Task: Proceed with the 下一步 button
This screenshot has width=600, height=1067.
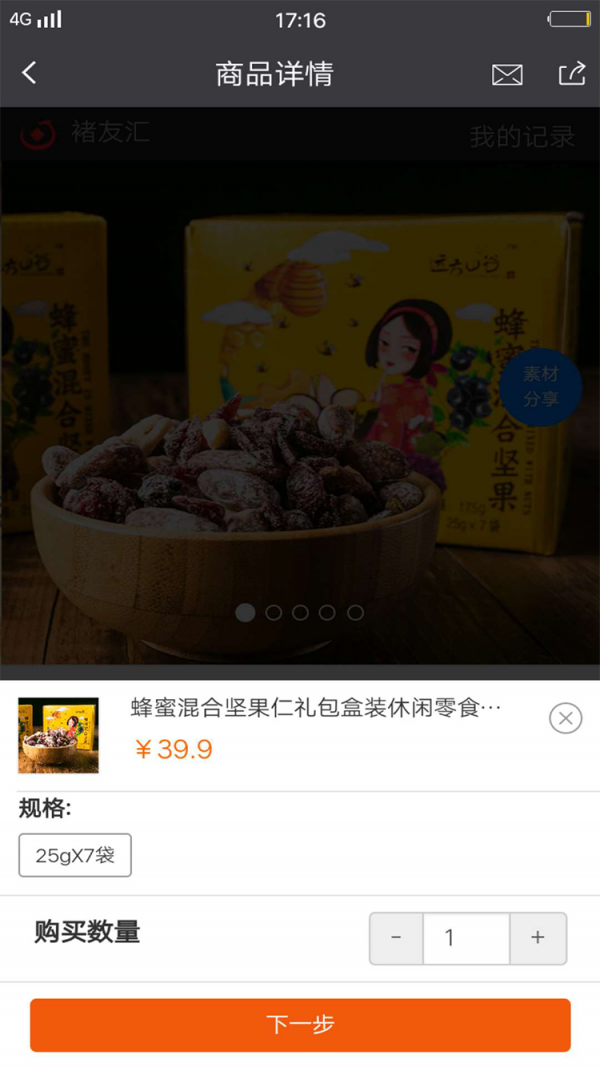Action: [300, 1024]
